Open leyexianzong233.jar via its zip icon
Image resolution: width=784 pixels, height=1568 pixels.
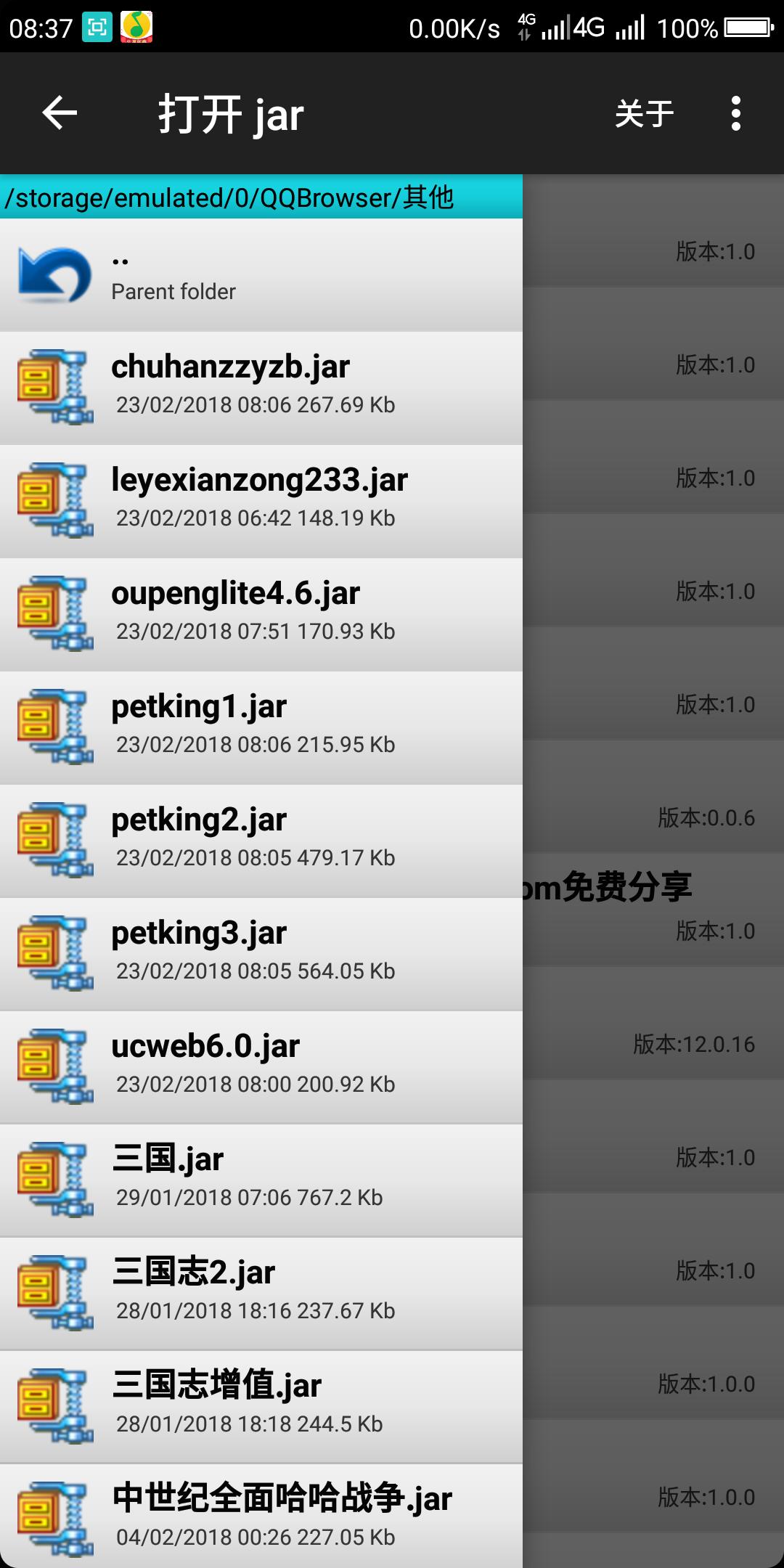(54, 499)
